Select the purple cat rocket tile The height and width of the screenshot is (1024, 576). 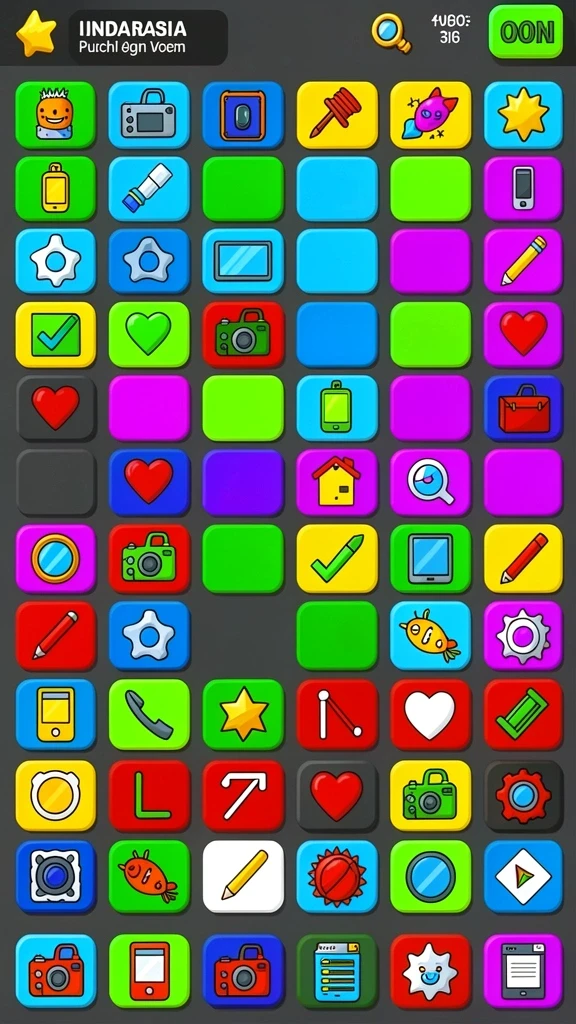point(430,115)
